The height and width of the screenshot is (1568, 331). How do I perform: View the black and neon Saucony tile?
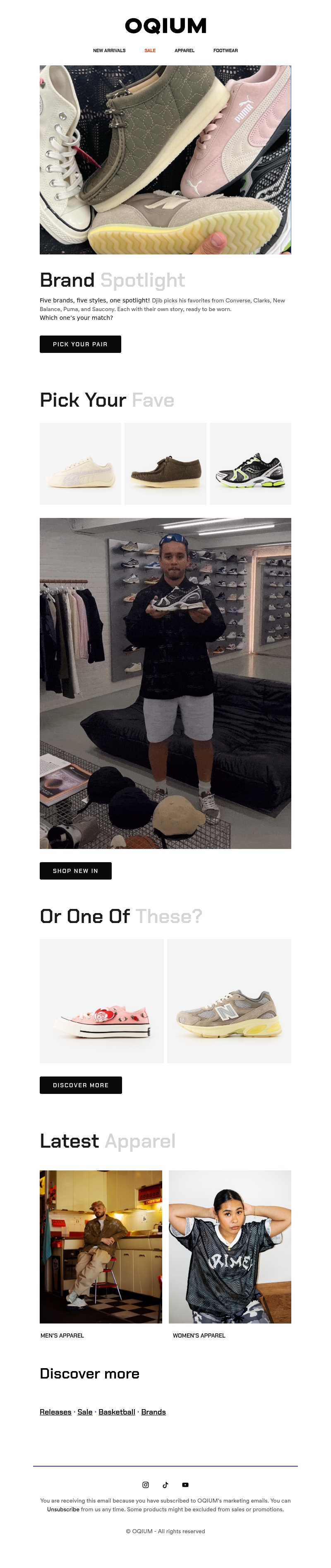point(250,463)
